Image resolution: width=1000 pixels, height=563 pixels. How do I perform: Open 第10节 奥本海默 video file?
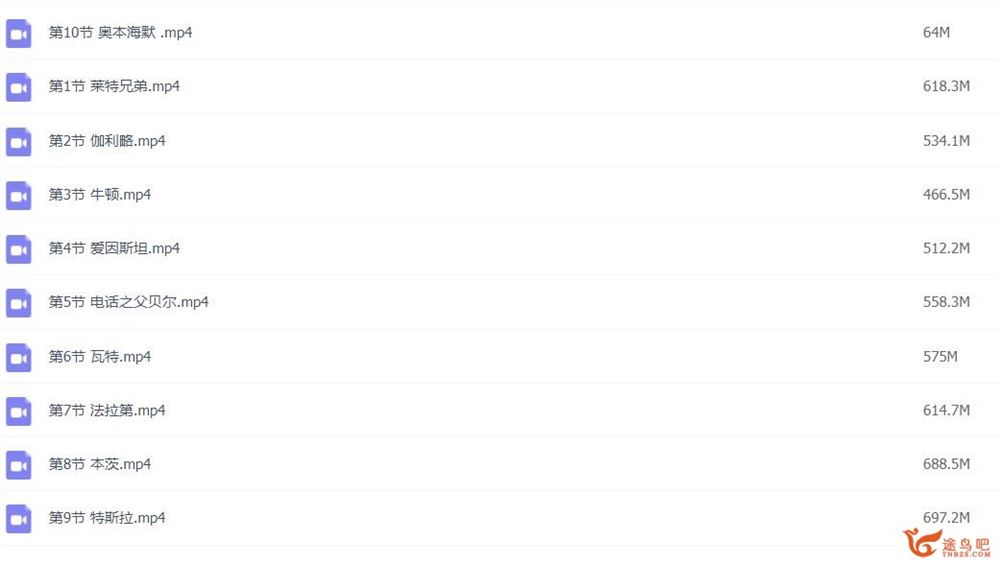(x=120, y=33)
